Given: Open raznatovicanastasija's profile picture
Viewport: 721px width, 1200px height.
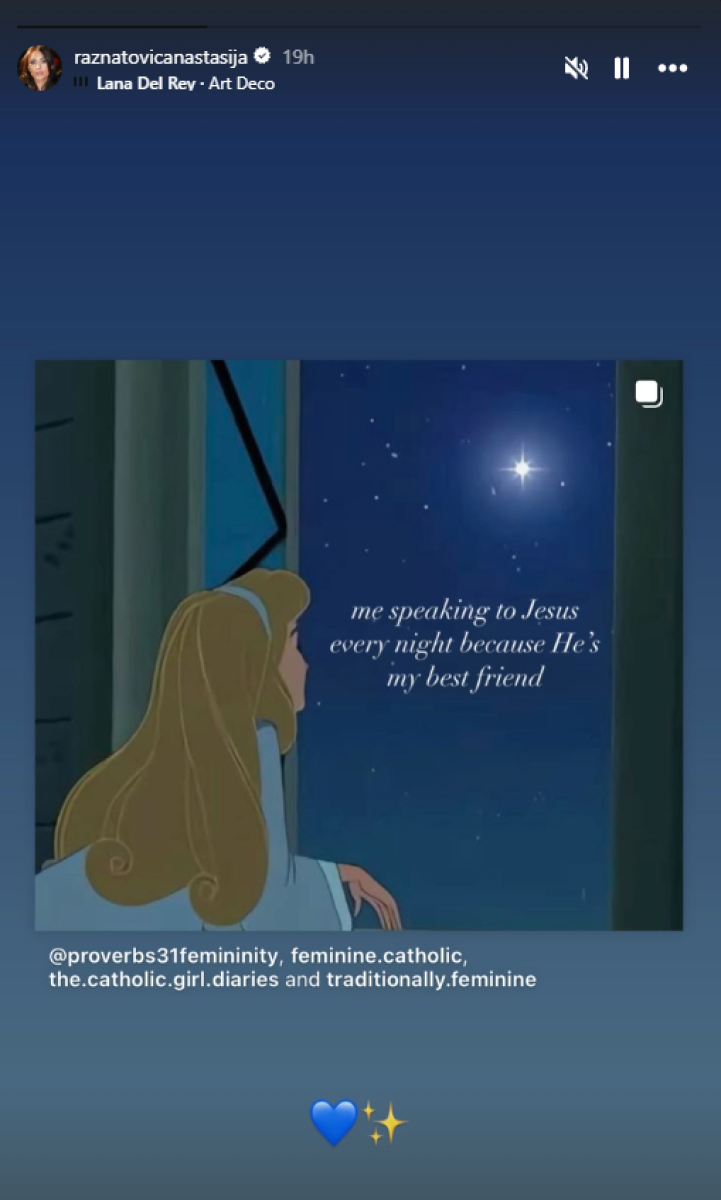Looking at the screenshot, I should coord(40,68).
